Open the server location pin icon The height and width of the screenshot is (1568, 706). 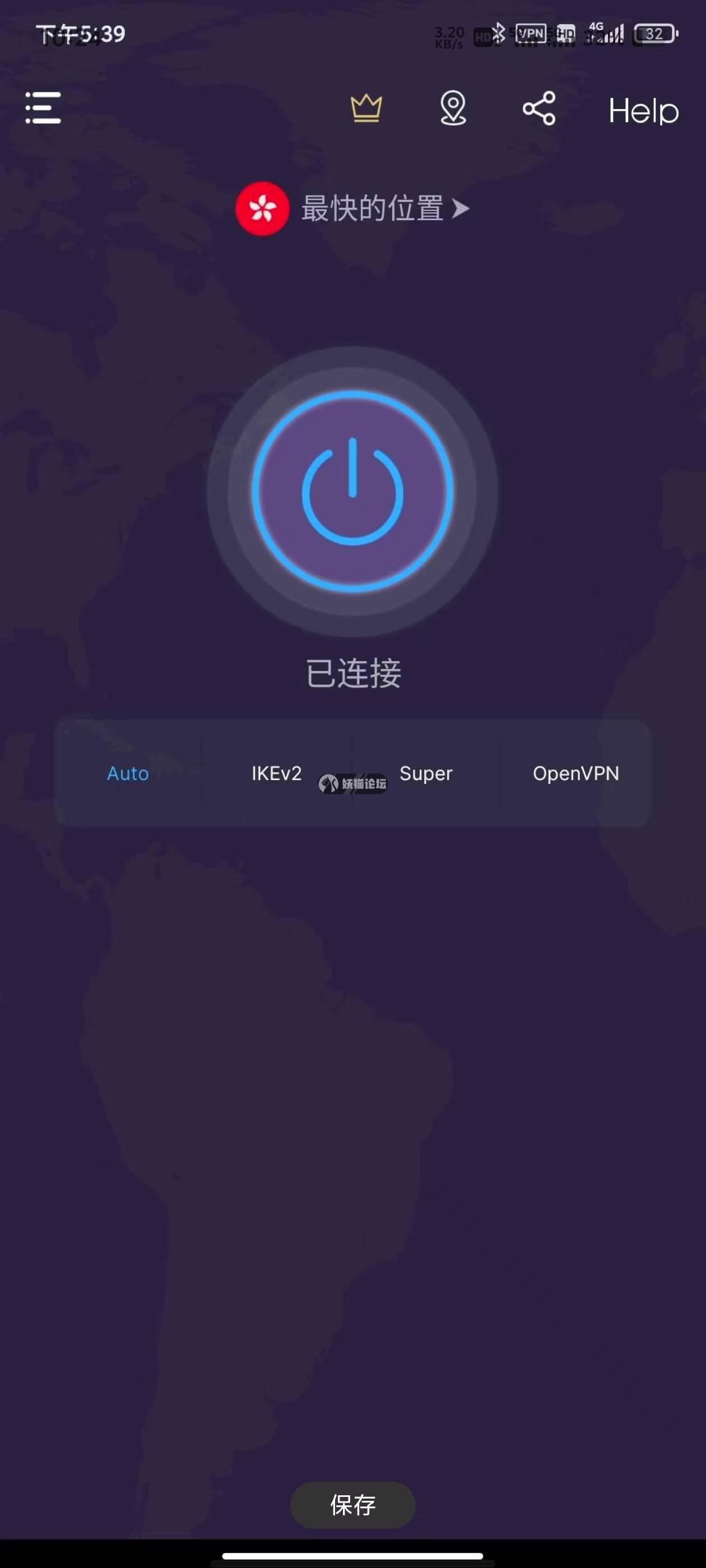click(x=453, y=108)
